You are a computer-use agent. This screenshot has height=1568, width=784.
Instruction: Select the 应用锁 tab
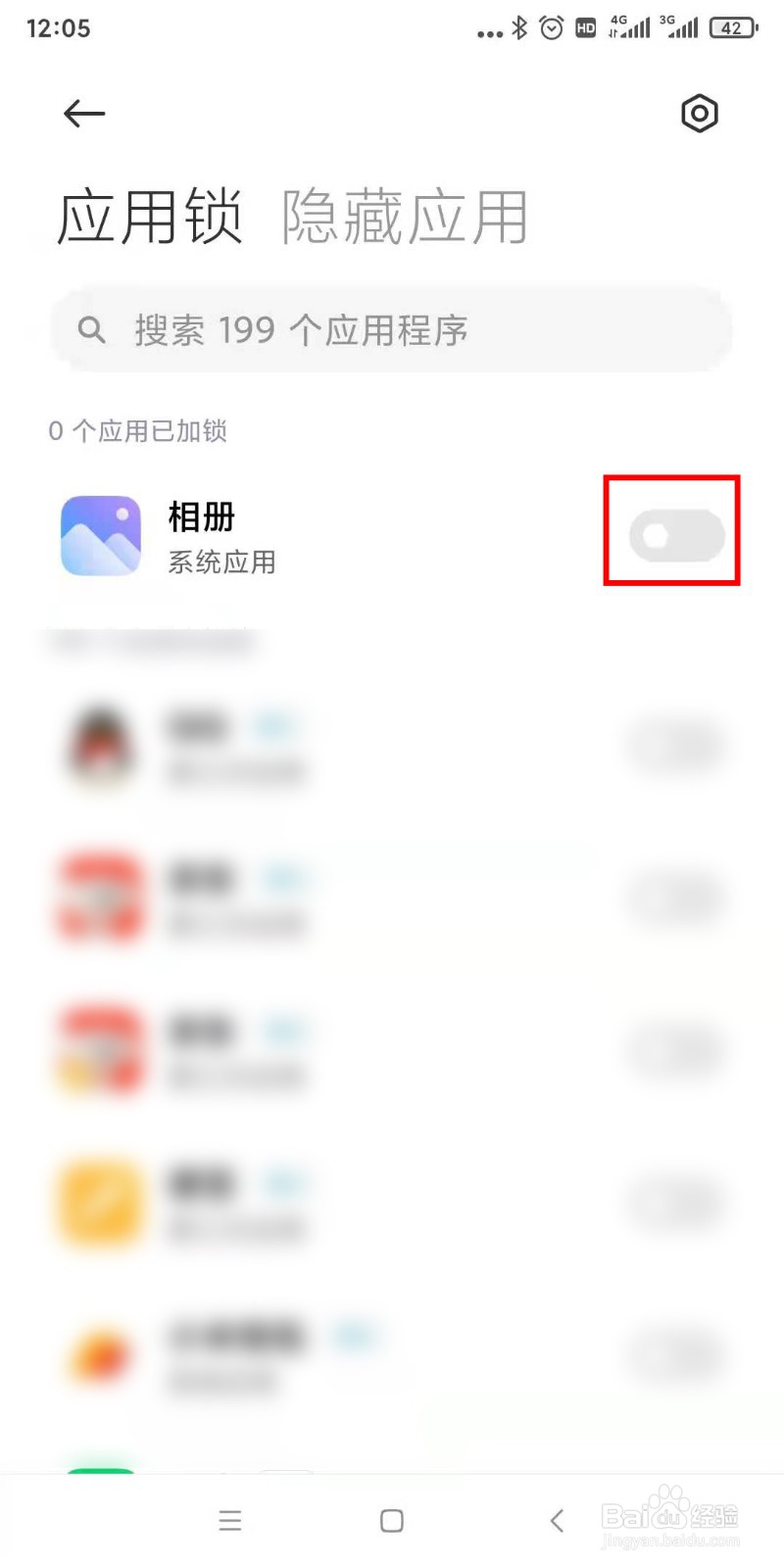pyautogui.click(x=150, y=217)
